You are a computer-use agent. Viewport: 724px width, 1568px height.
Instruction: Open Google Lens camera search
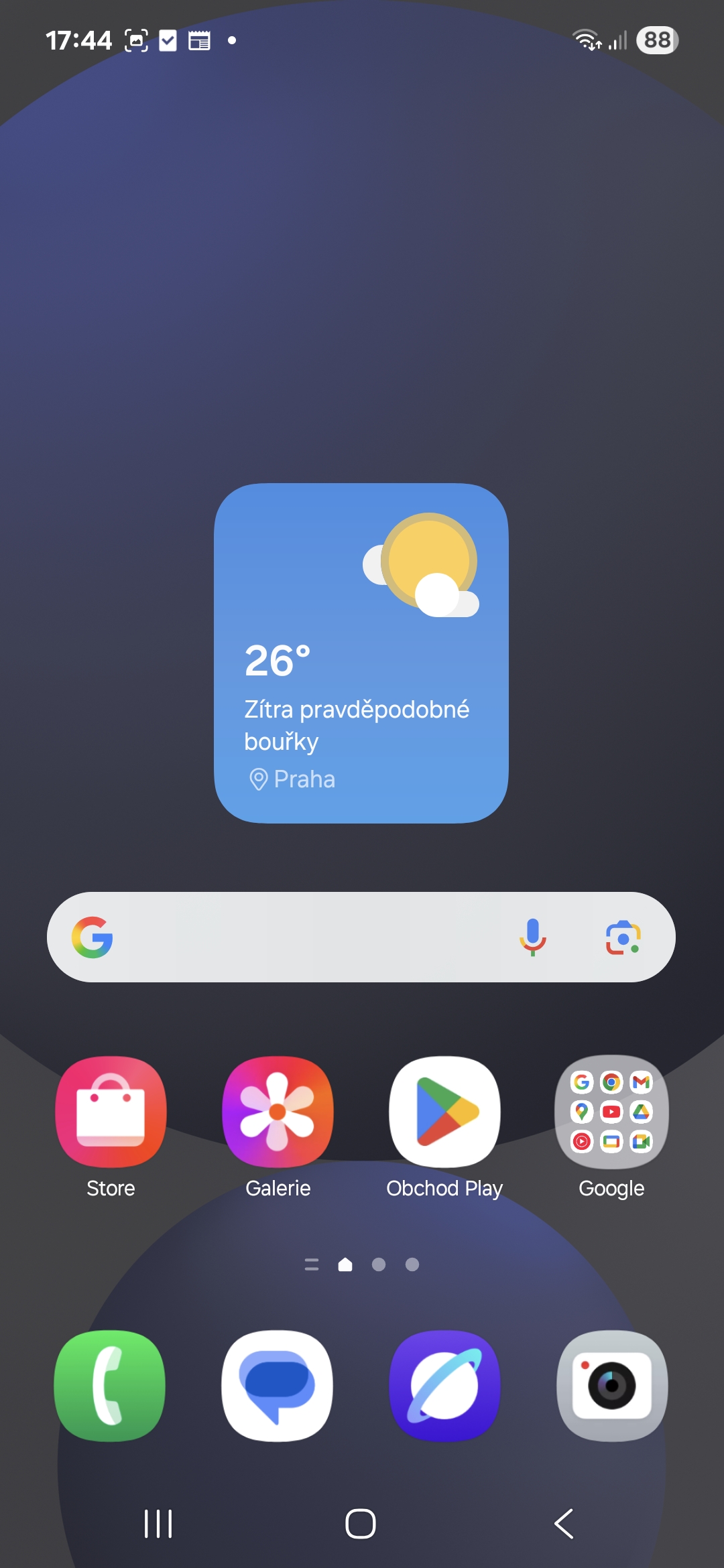coord(623,937)
